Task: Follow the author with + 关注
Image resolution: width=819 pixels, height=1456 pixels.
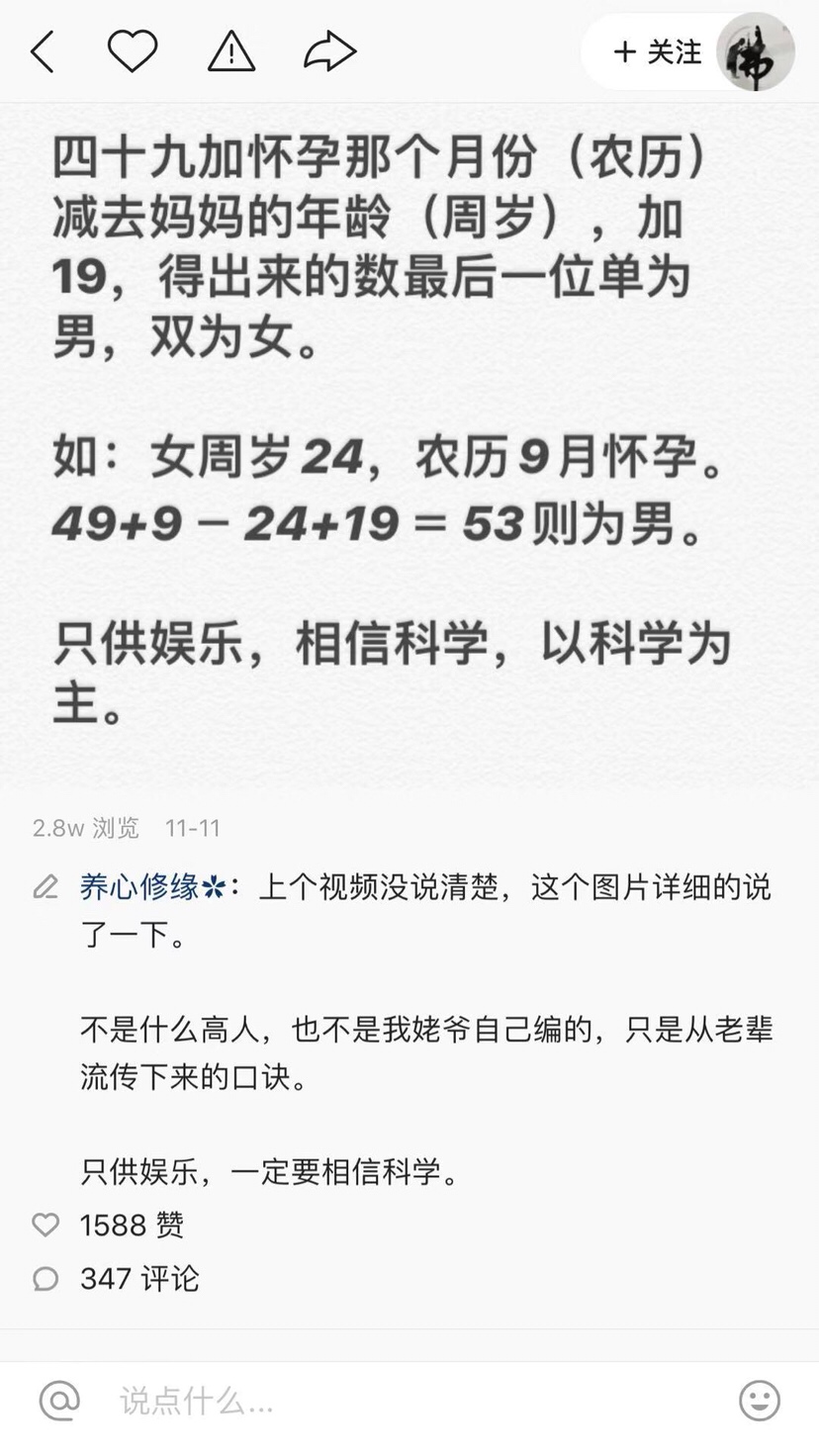Action: 658,51
